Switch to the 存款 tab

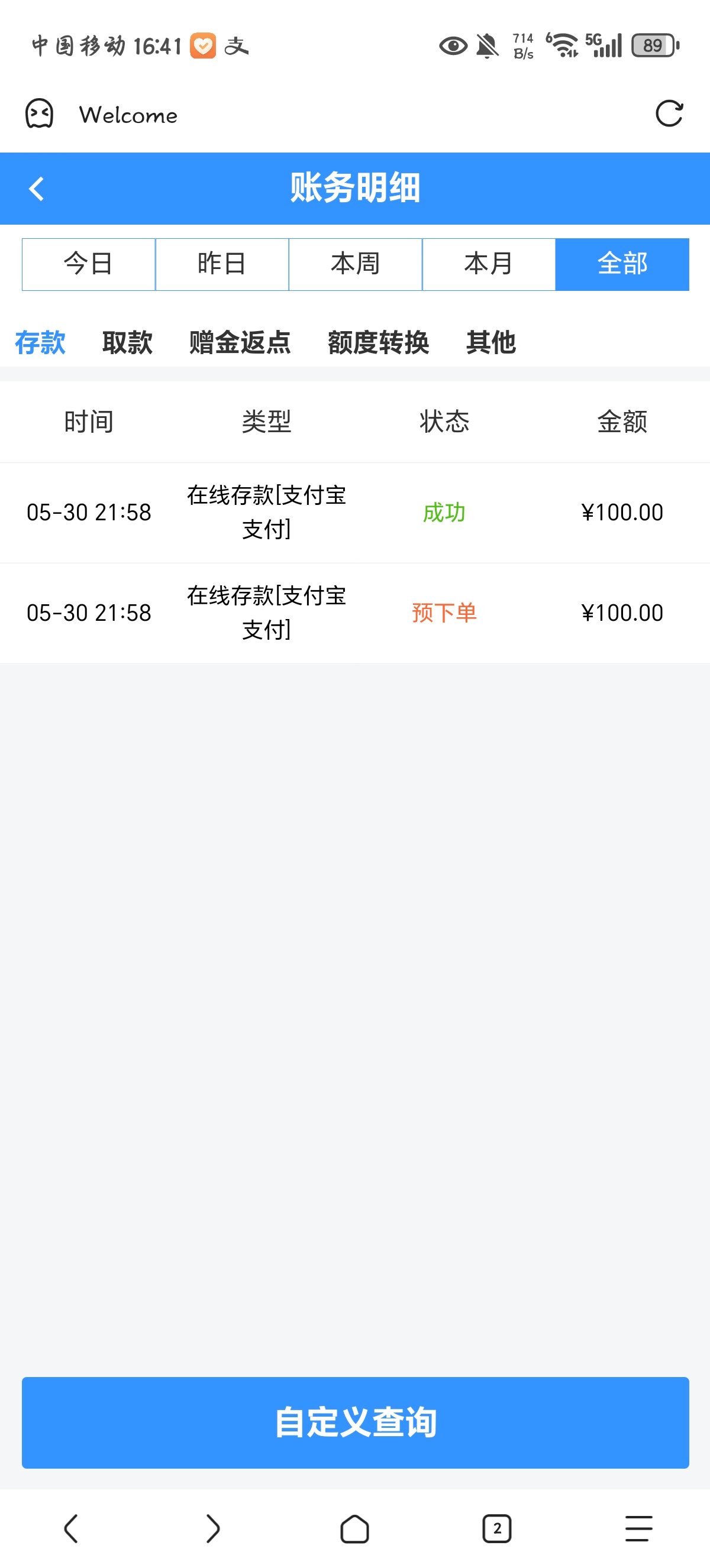click(40, 342)
